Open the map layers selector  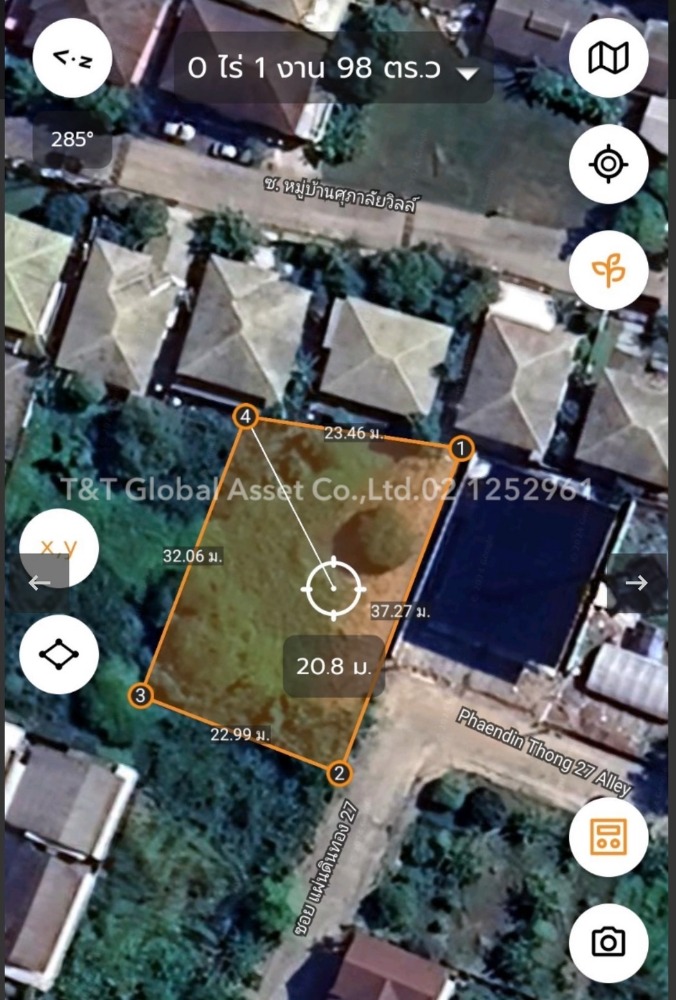pos(608,59)
